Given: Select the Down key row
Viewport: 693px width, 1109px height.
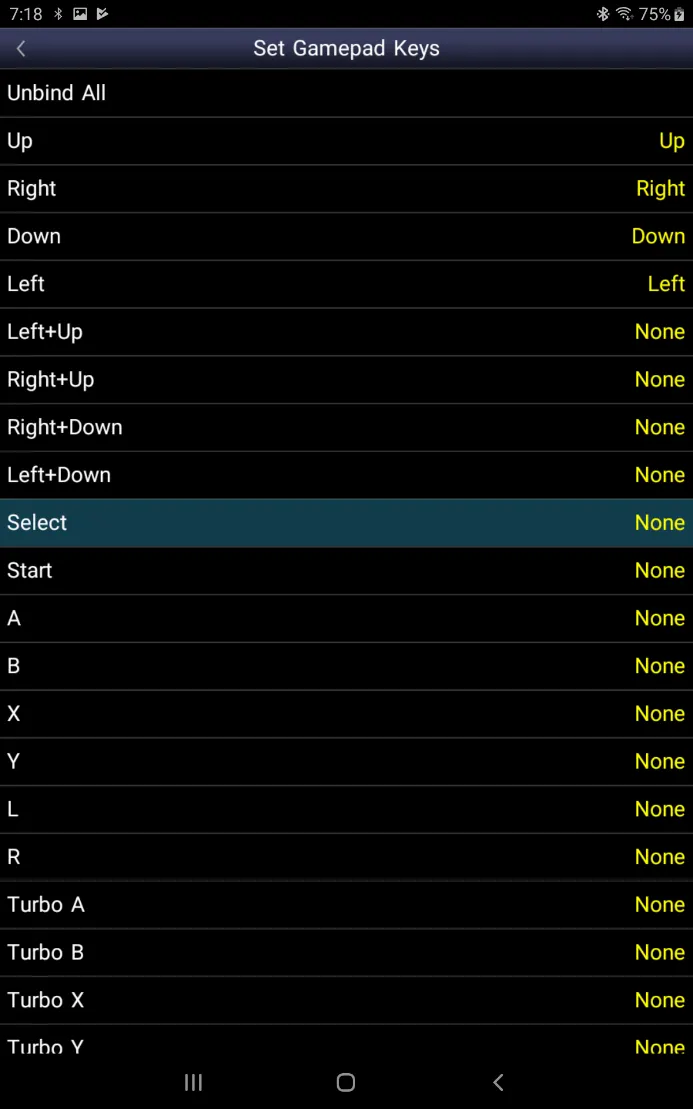Looking at the screenshot, I should tap(346, 236).
